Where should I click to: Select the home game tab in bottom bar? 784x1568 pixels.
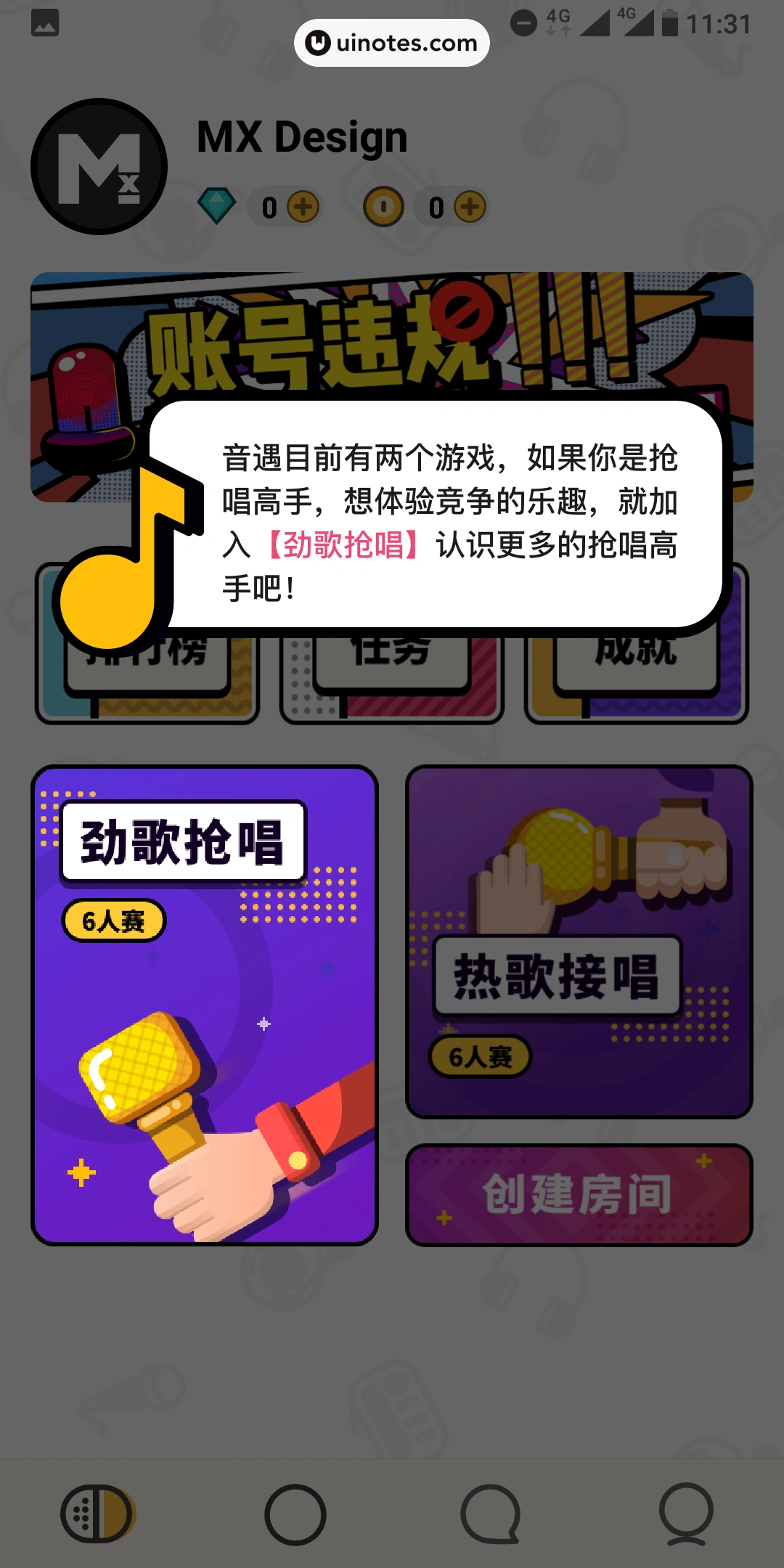(x=98, y=1514)
